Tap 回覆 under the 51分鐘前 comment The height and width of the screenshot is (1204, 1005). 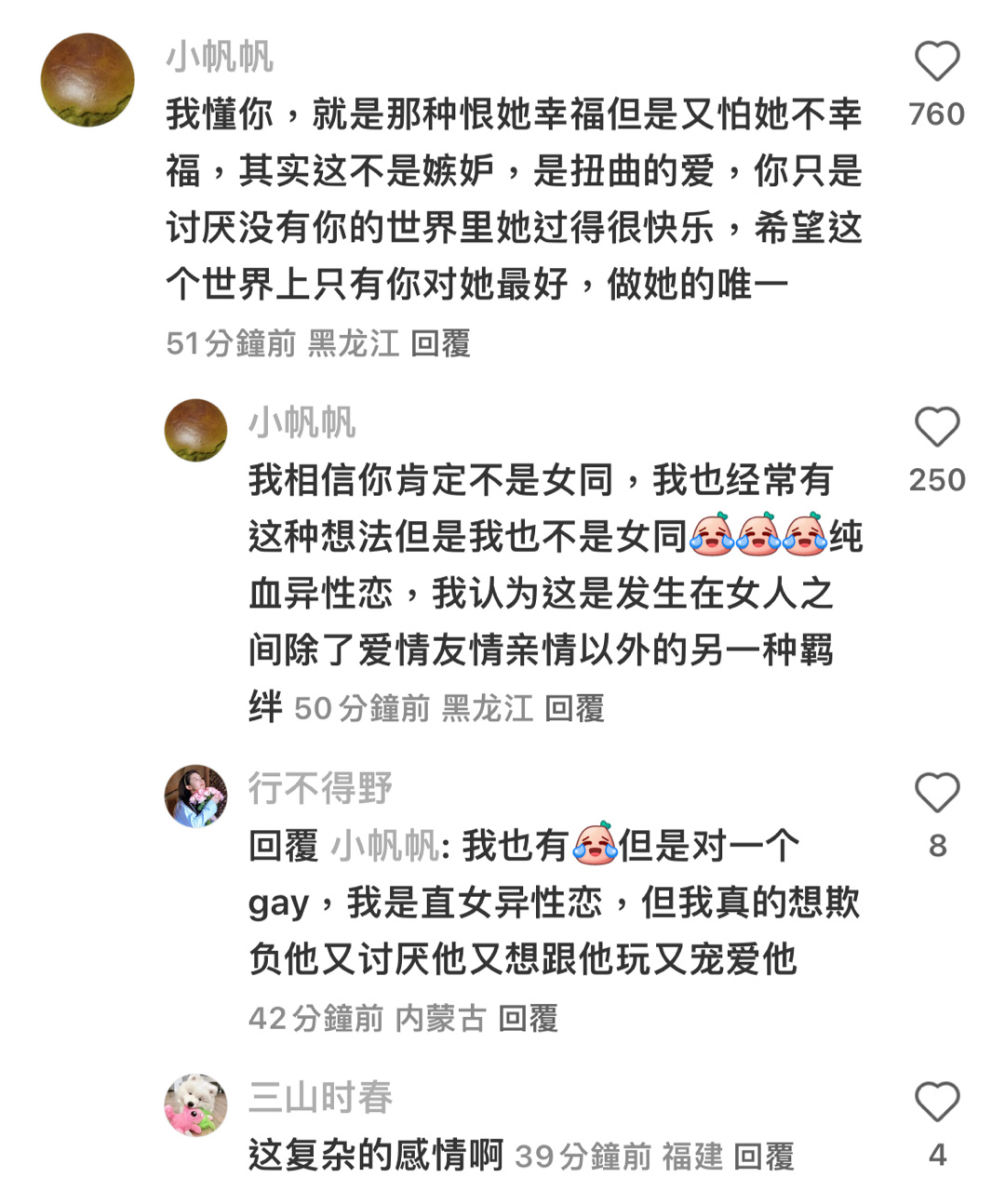tap(440, 344)
